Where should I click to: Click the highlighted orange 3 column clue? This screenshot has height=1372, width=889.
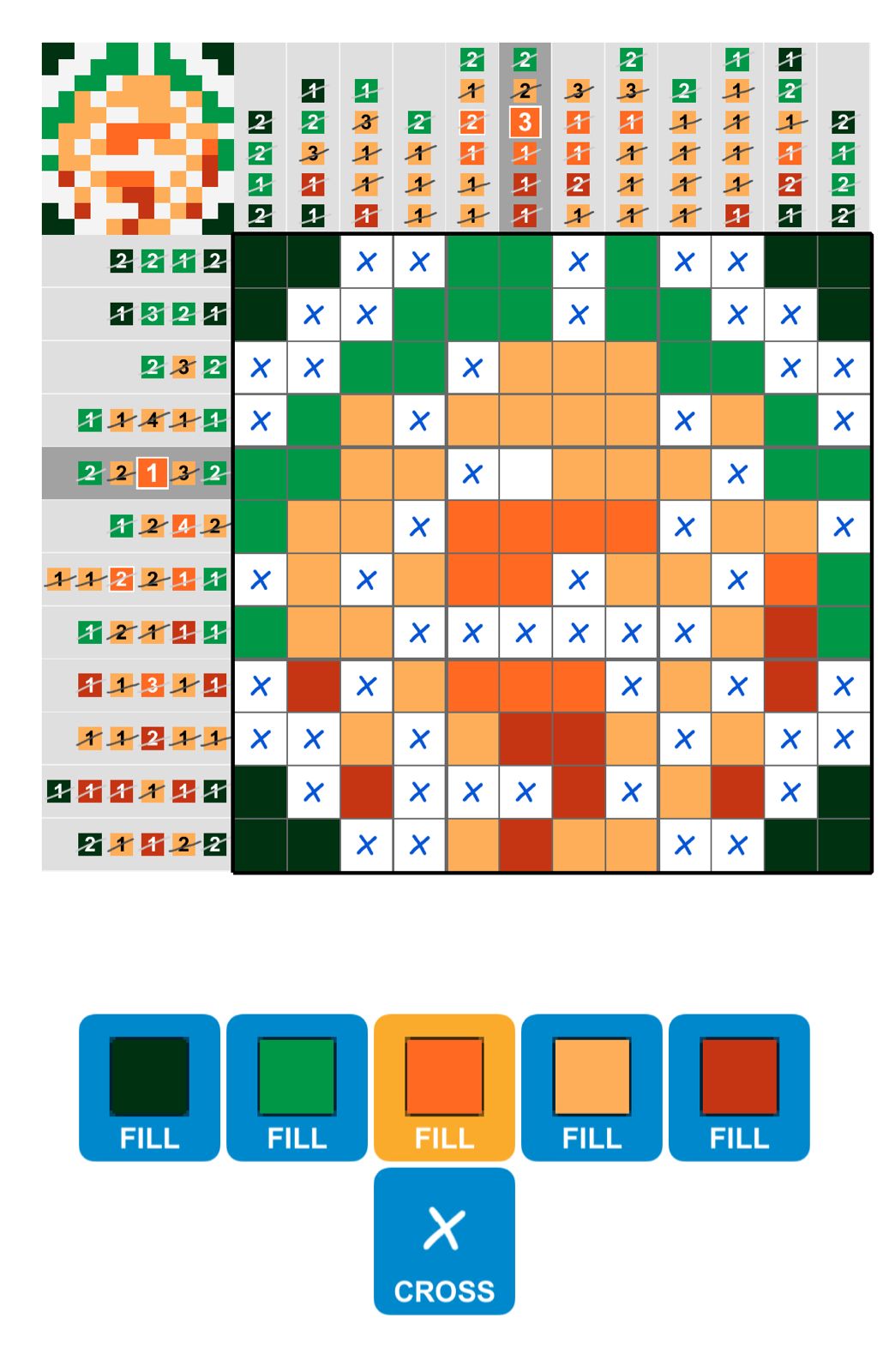pyautogui.click(x=526, y=123)
